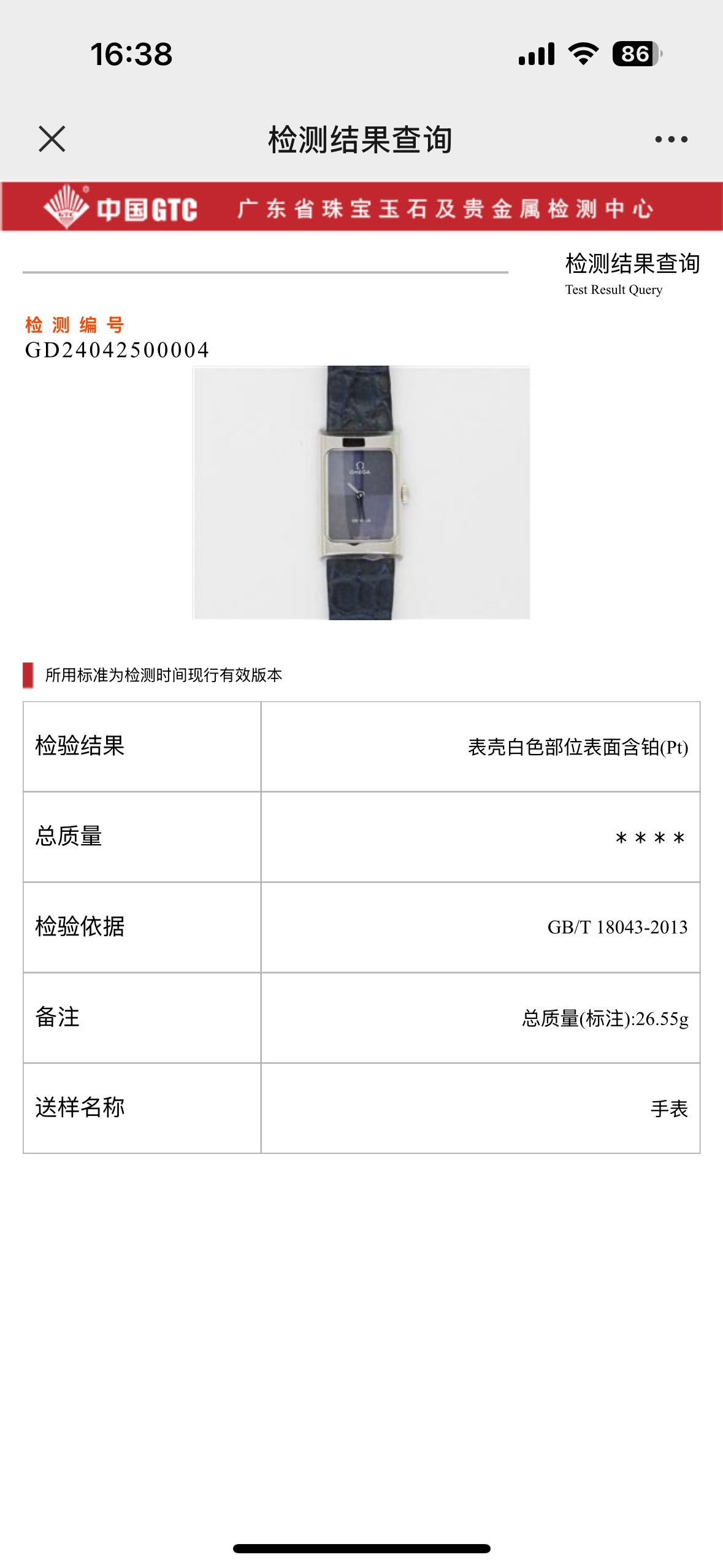Image resolution: width=723 pixels, height=1568 pixels.
Task: Close the test result query page
Action: 52,139
